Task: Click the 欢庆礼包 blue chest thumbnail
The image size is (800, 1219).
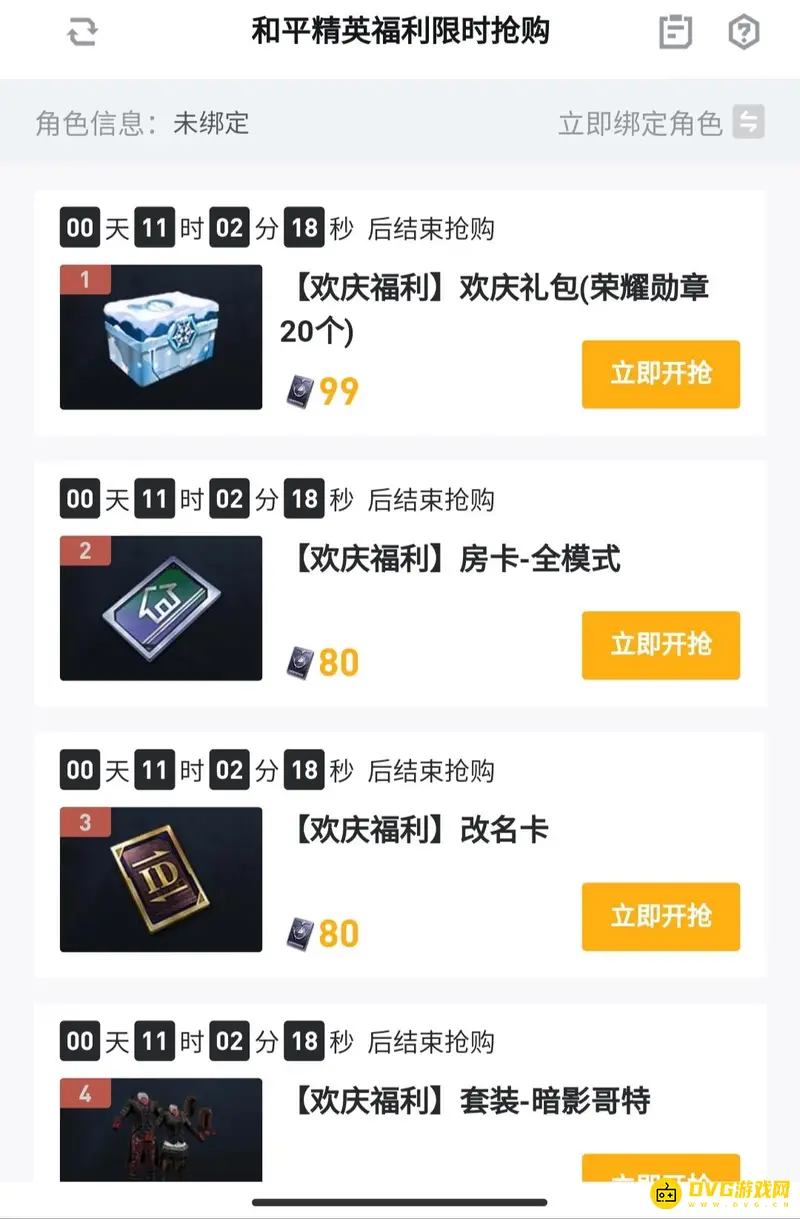Action: point(160,337)
